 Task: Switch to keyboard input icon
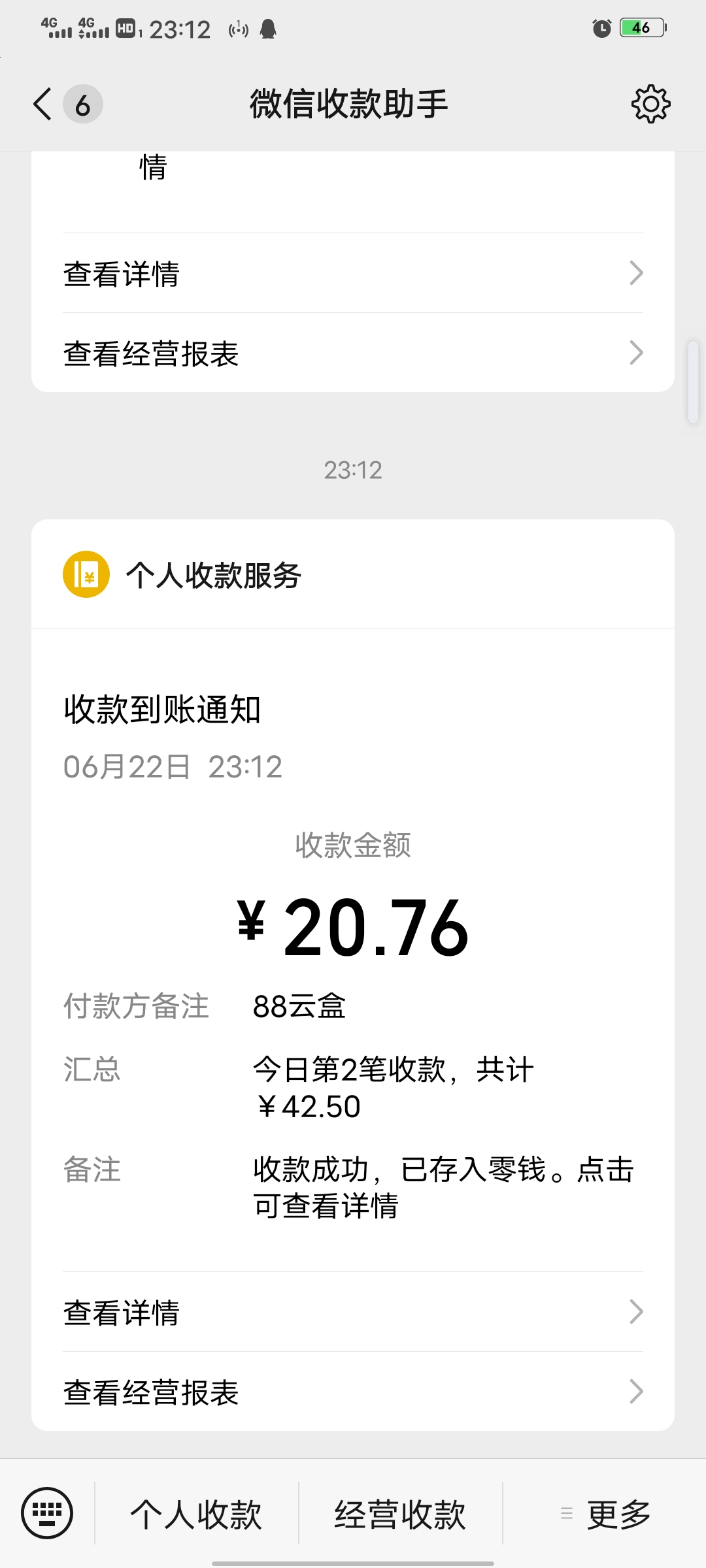47,1513
